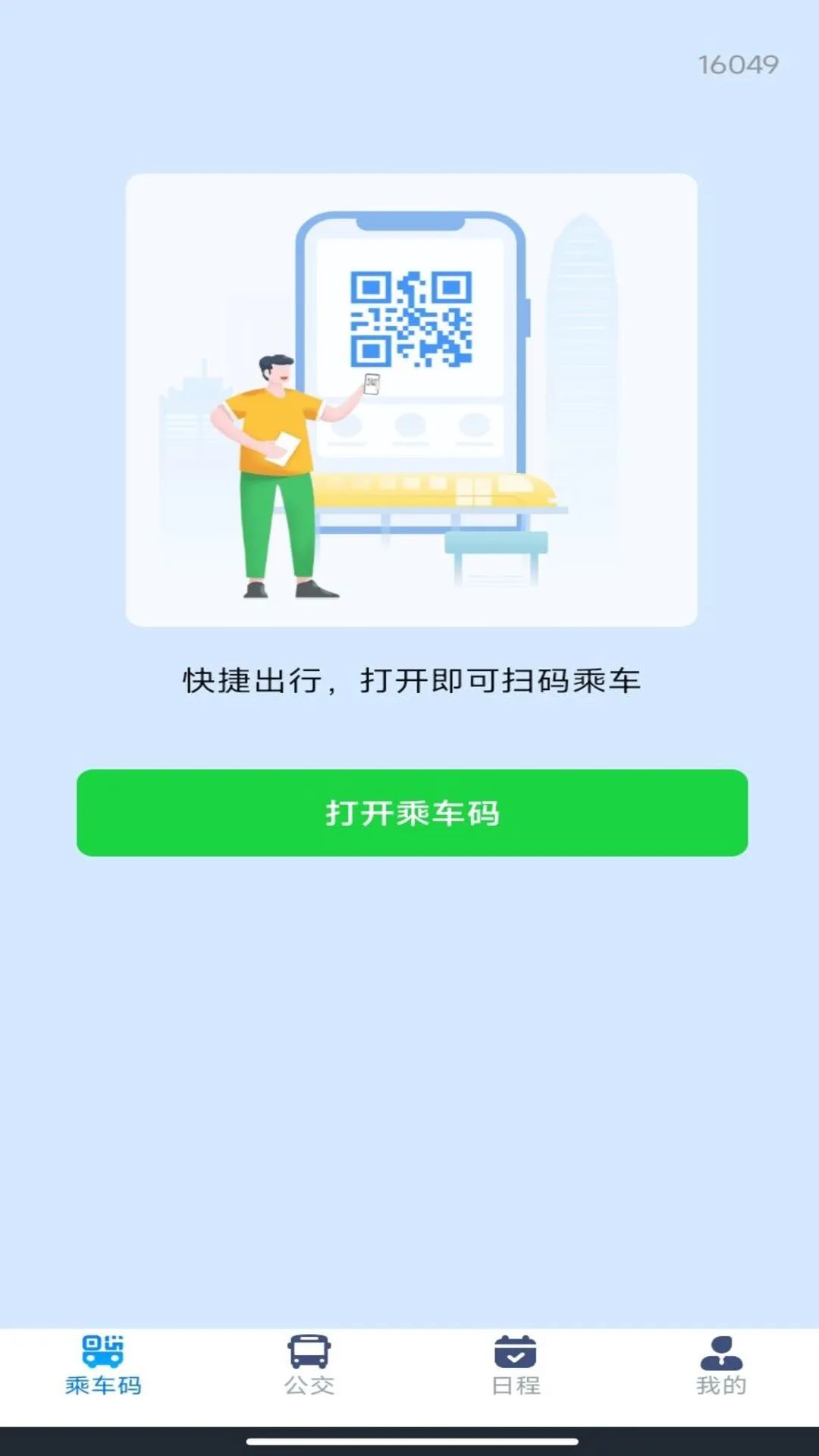Click the number 16049 in the top corner
The height and width of the screenshot is (1456, 819).
coord(739,64)
